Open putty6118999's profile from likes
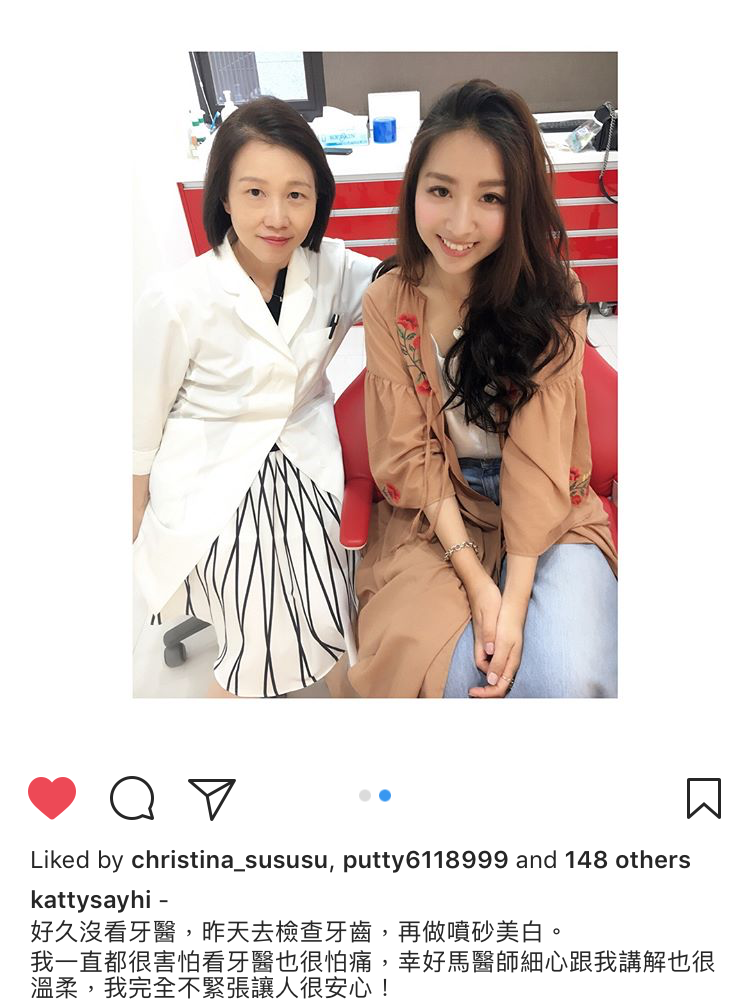The width and height of the screenshot is (750, 1004). click(x=425, y=860)
